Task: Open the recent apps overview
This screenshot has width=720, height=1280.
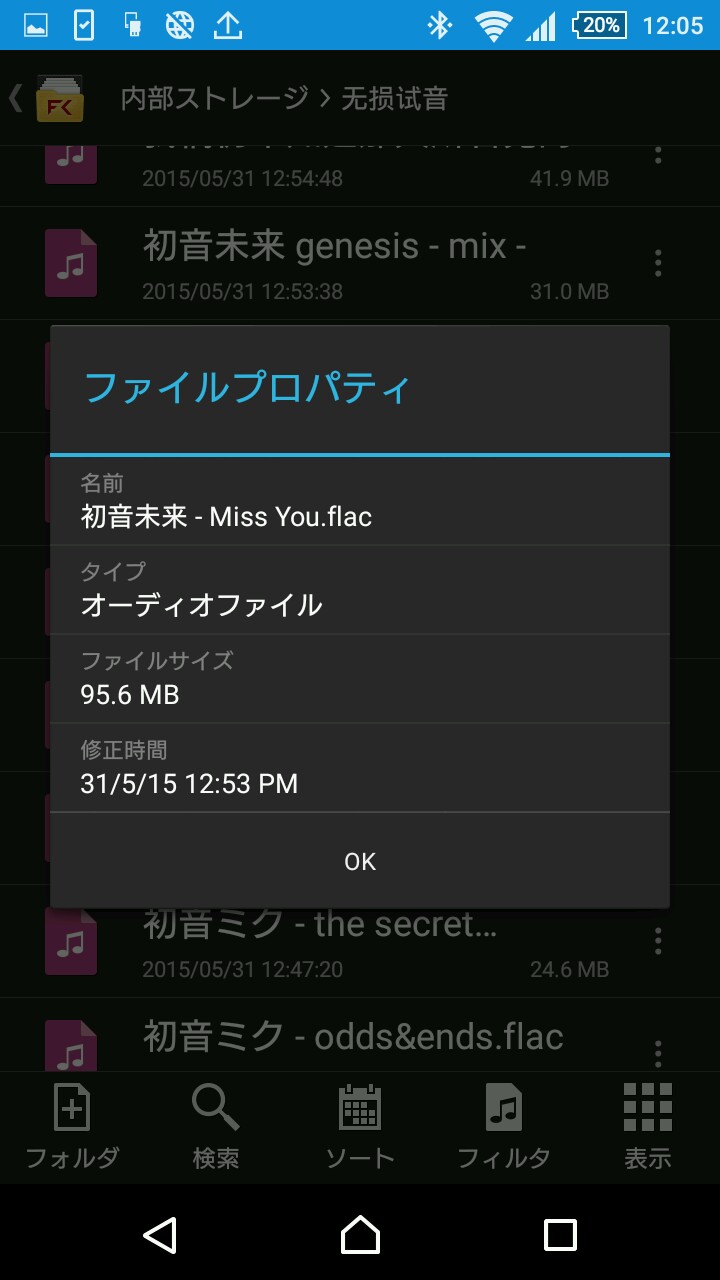Action: click(560, 1235)
